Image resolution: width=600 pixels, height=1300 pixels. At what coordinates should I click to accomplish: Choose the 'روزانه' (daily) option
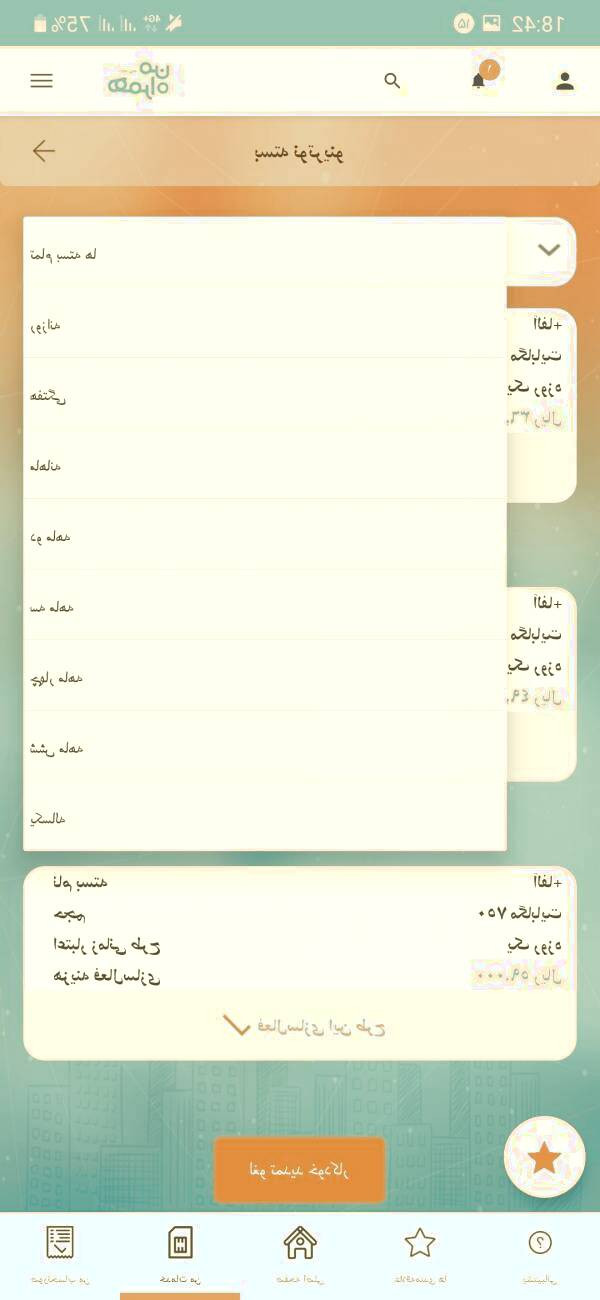(264, 325)
